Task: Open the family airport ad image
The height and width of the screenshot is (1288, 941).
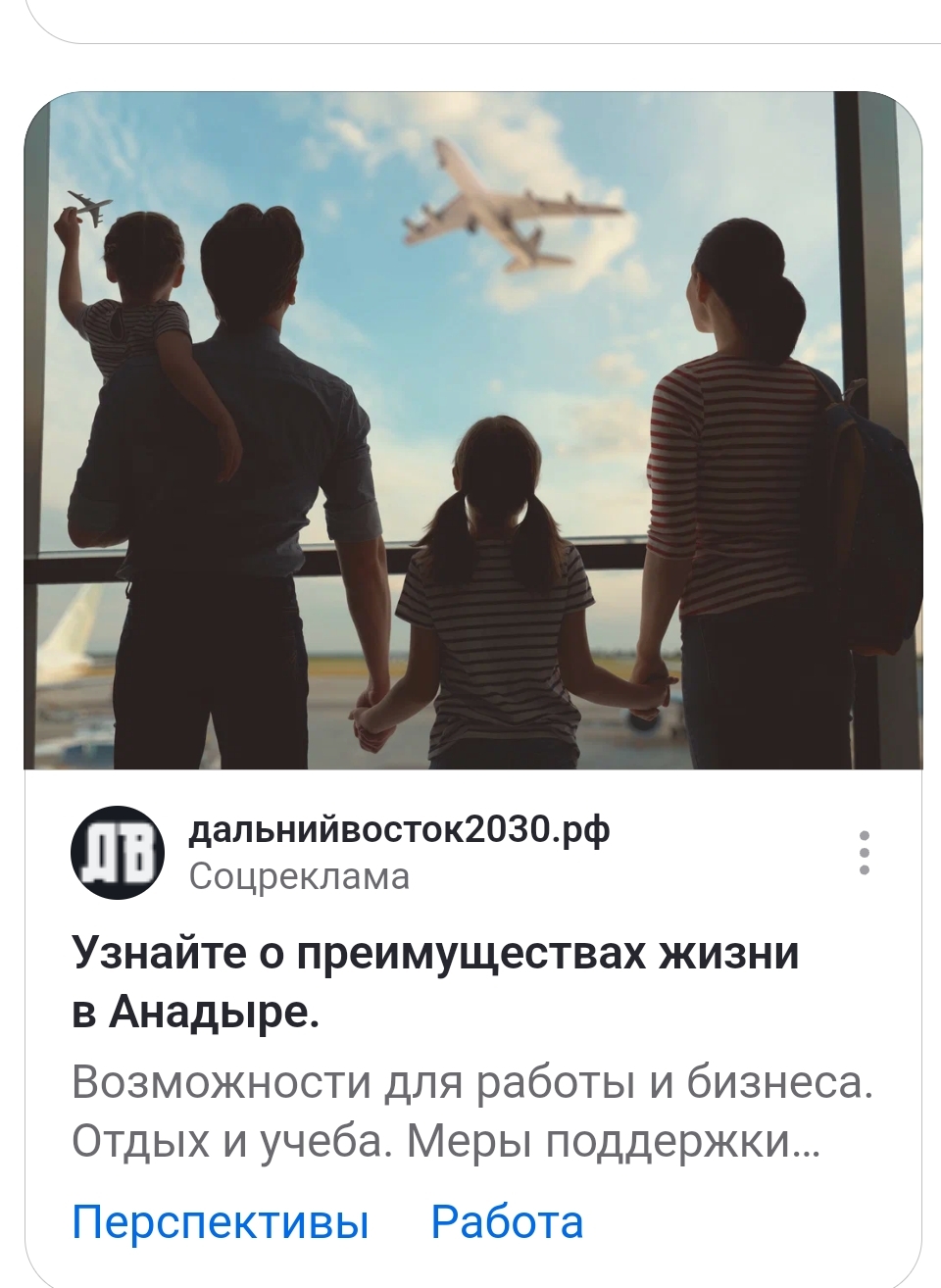Action: click(x=472, y=431)
